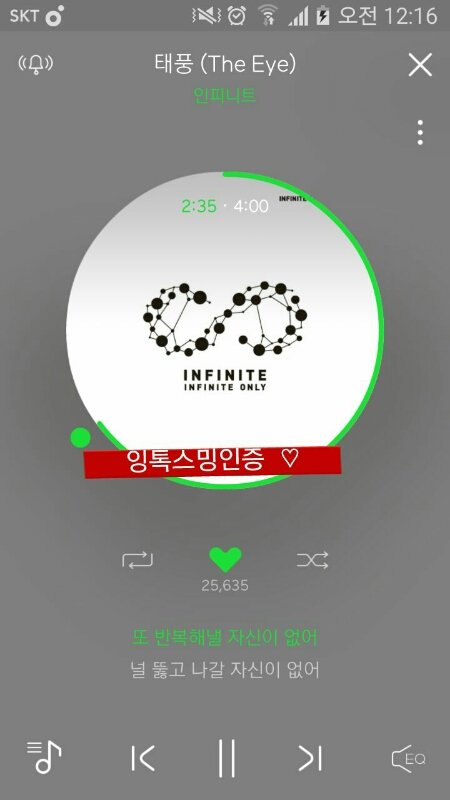Skip to previous track
Image resolution: width=450 pixels, height=800 pixels.
[x=142, y=758]
